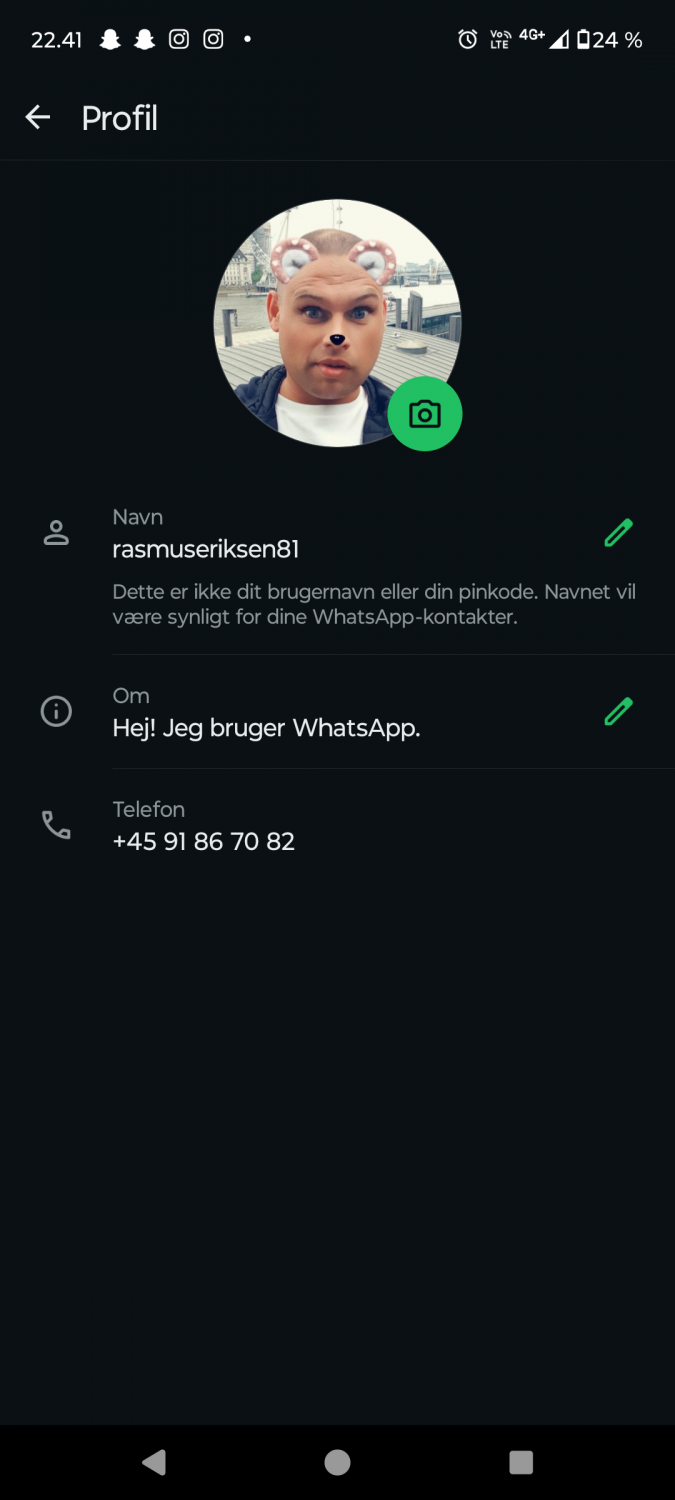Viewport: 675px width, 1500px height.
Task: Go back from the Profil screen
Action: pyautogui.click(x=38, y=118)
